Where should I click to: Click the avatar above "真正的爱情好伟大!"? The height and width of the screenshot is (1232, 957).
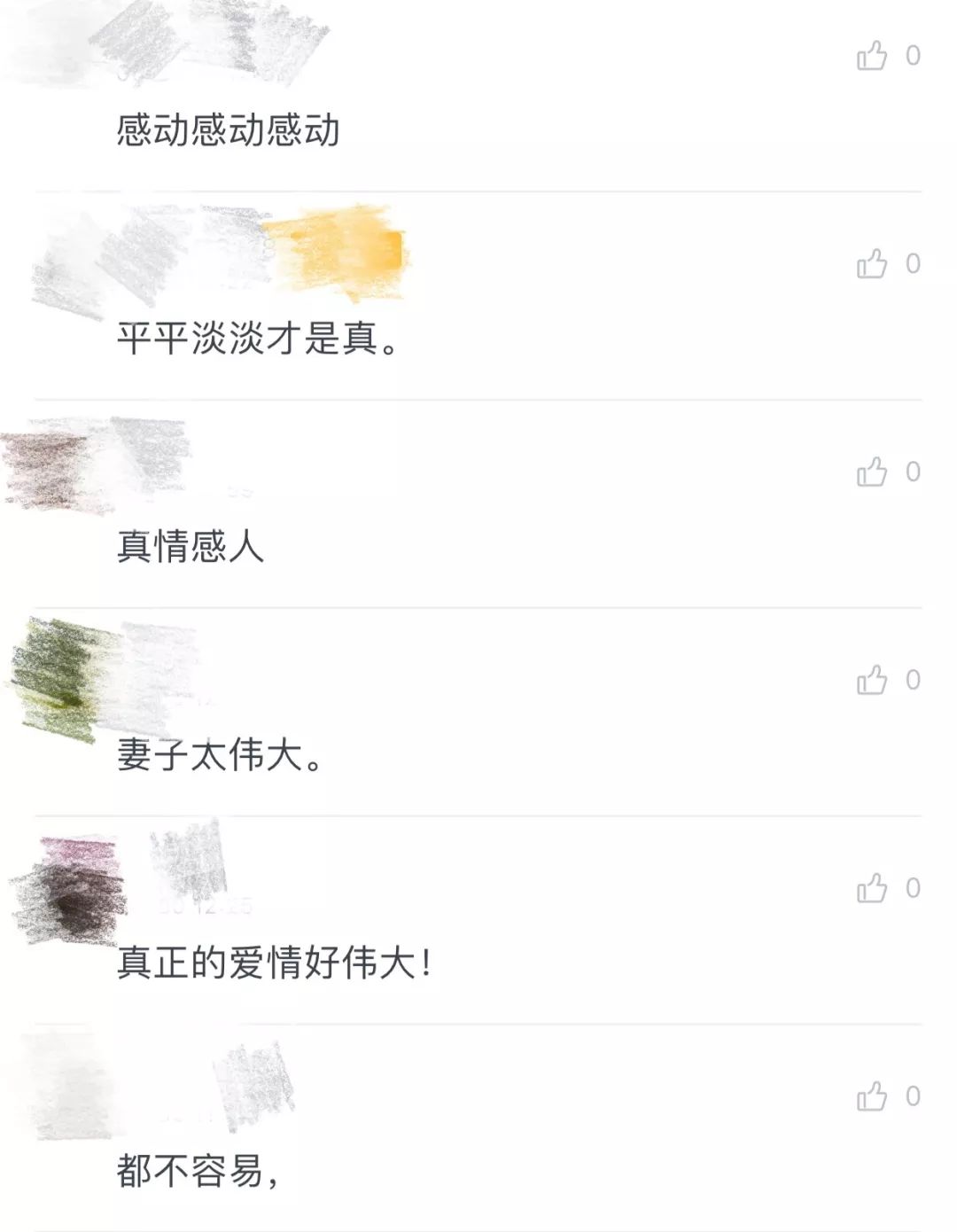click(x=62, y=886)
